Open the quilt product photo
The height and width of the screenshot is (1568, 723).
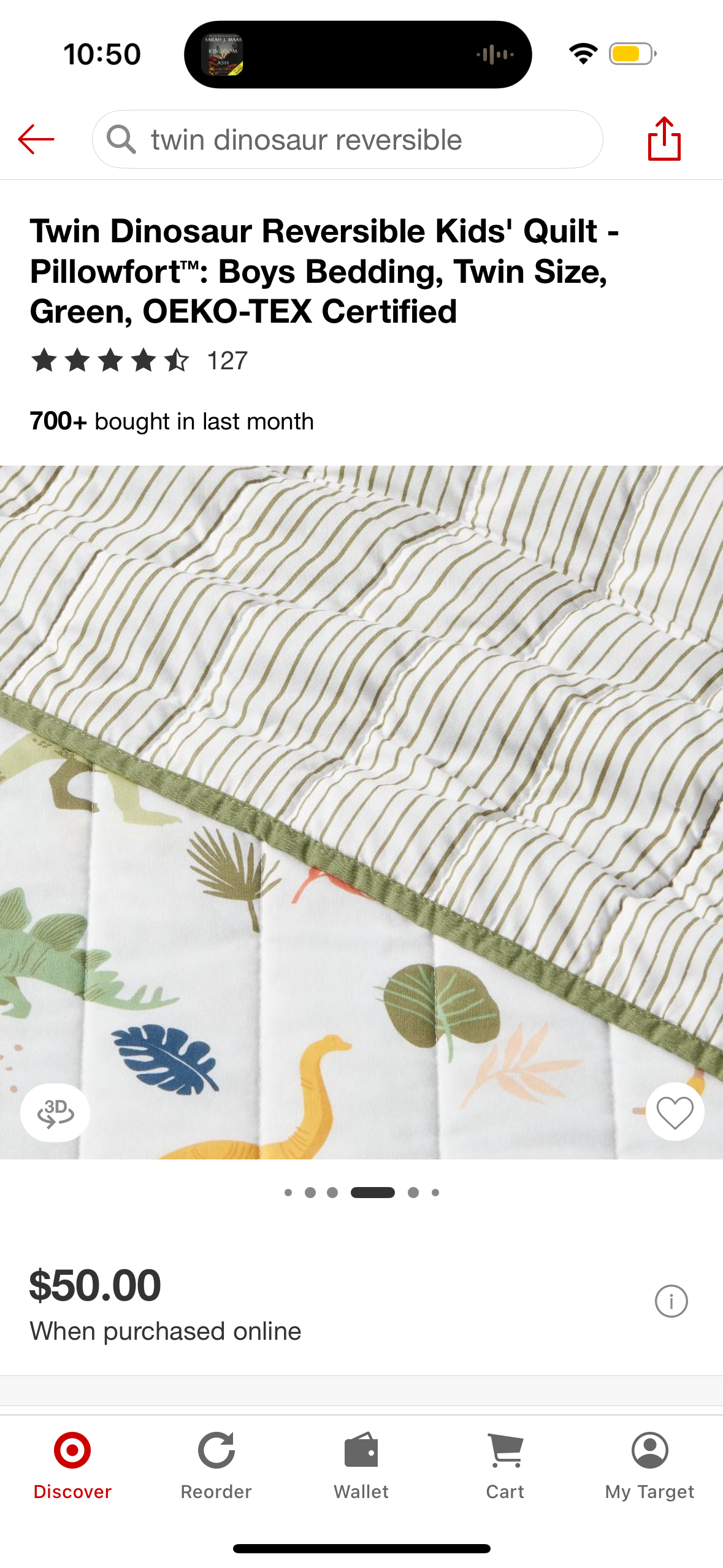361,797
